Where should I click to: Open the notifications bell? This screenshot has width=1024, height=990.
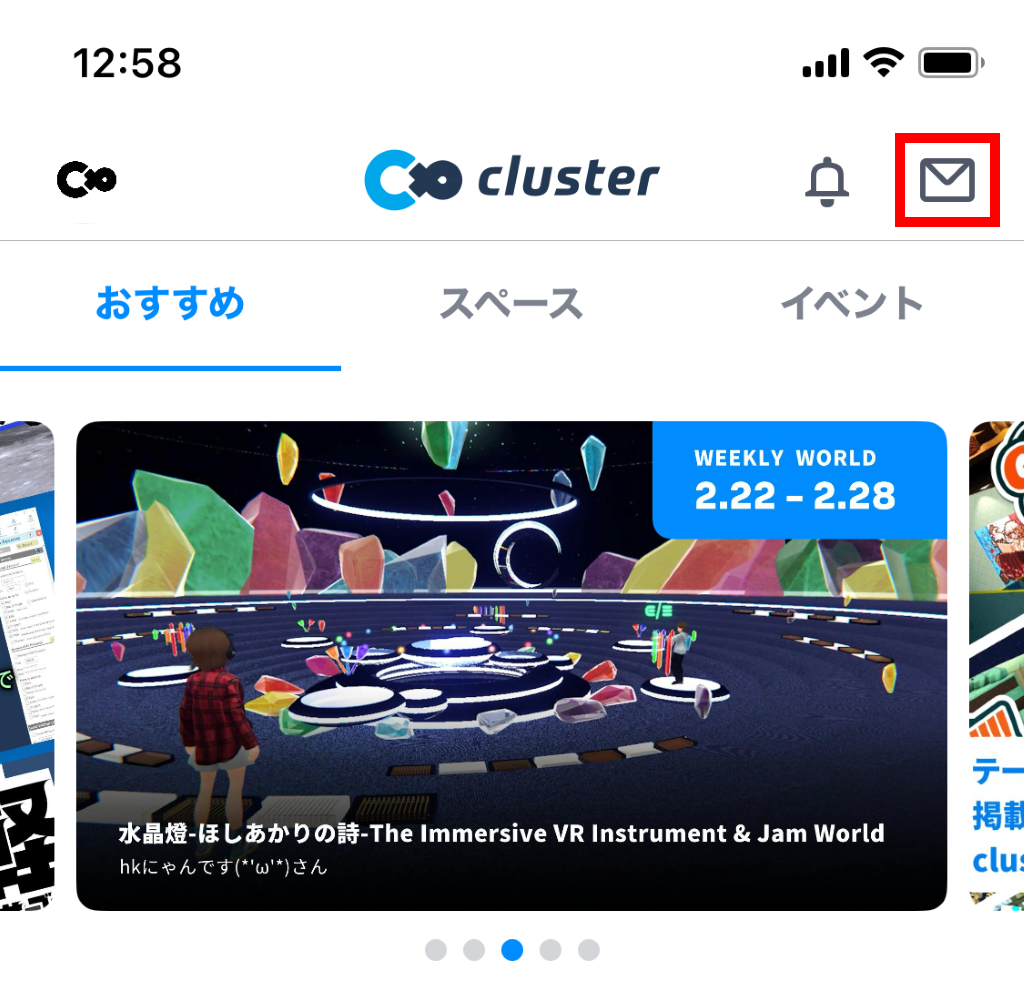(827, 182)
